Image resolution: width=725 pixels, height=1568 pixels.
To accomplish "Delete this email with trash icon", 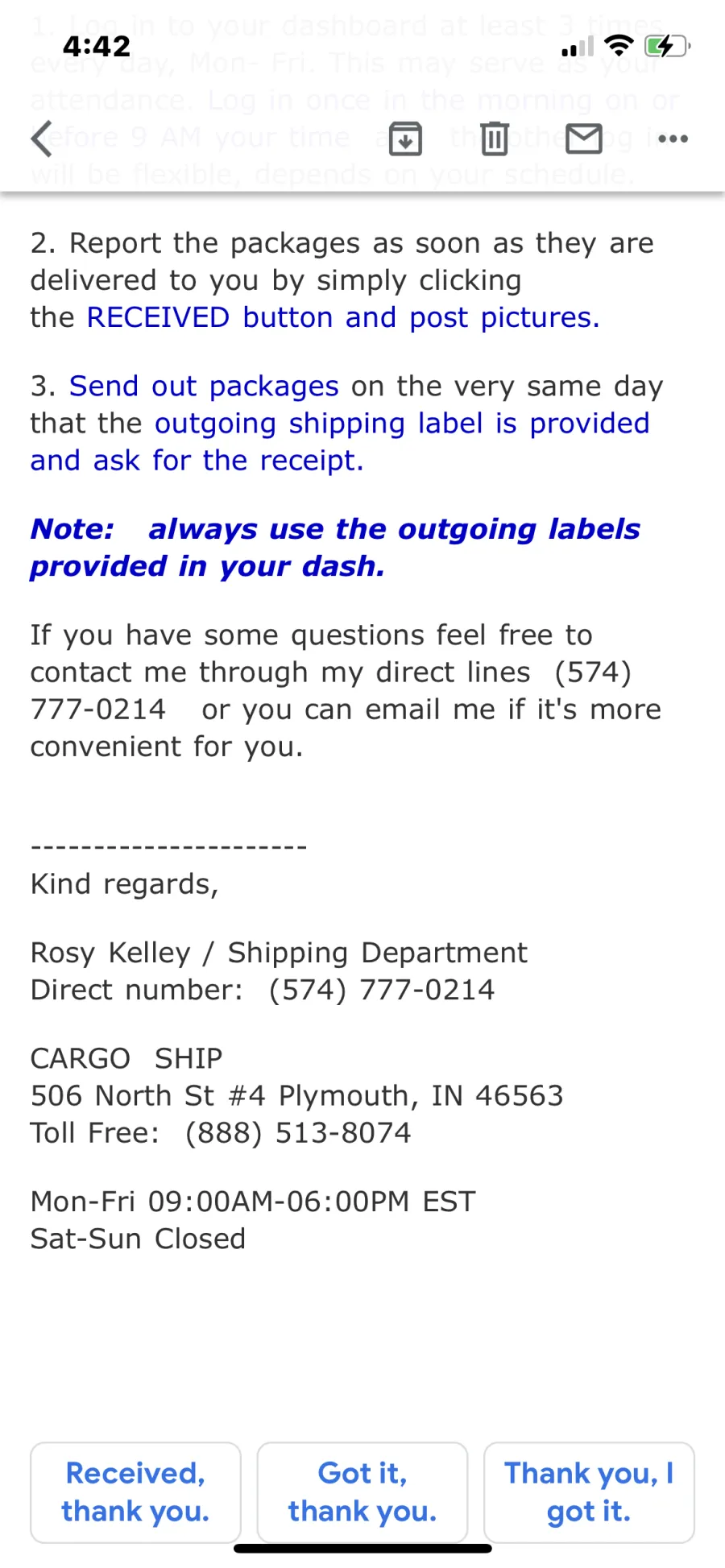I will click(495, 139).
